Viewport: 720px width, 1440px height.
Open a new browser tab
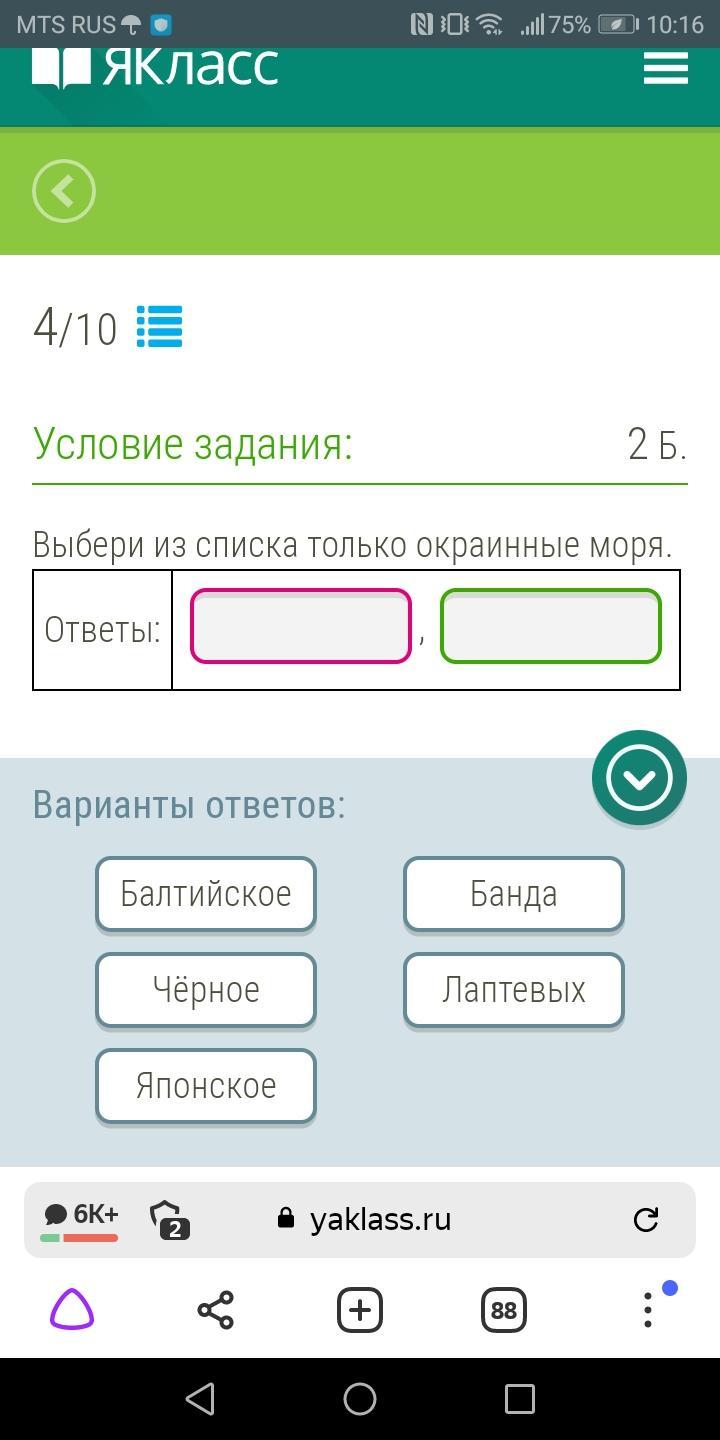pyautogui.click(x=360, y=1310)
